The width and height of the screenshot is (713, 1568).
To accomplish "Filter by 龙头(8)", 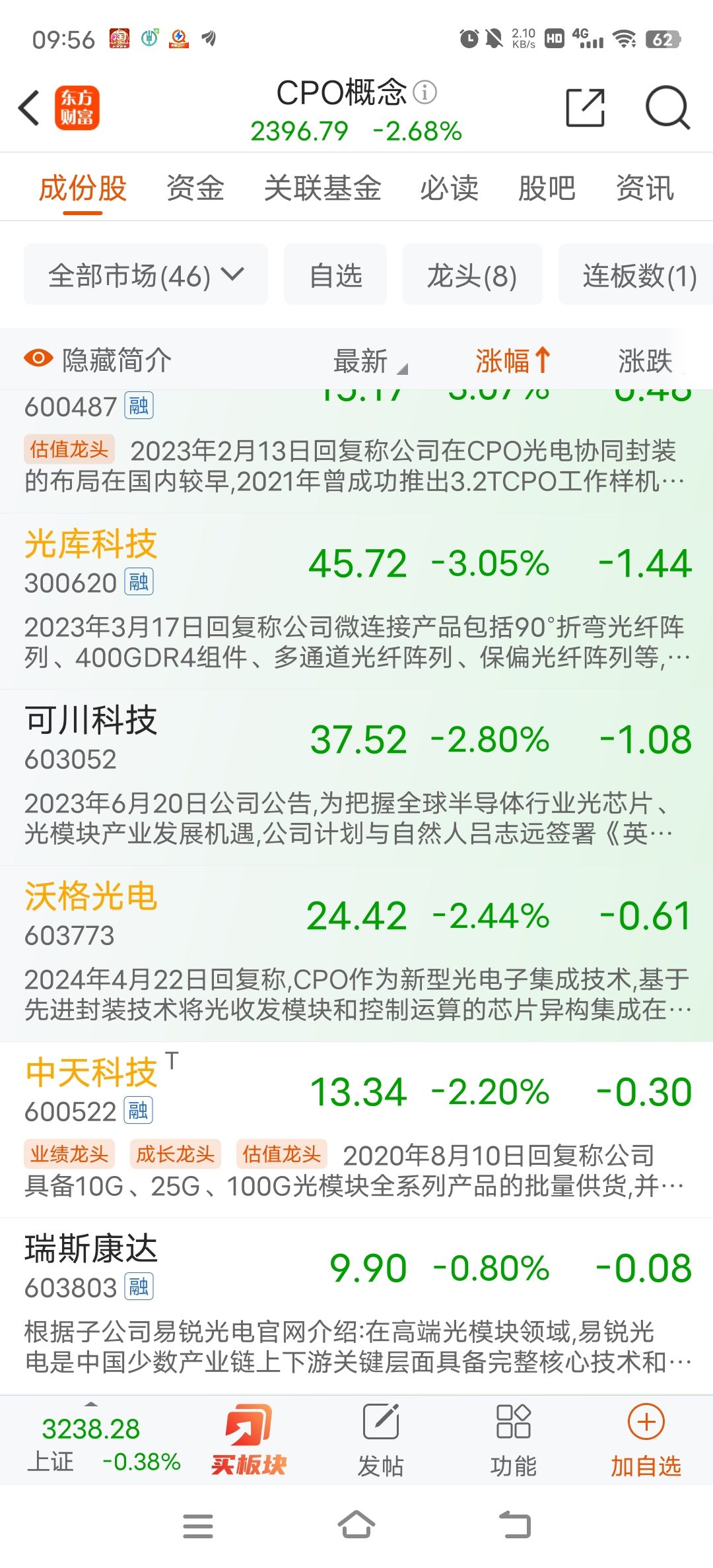I will coord(472,275).
